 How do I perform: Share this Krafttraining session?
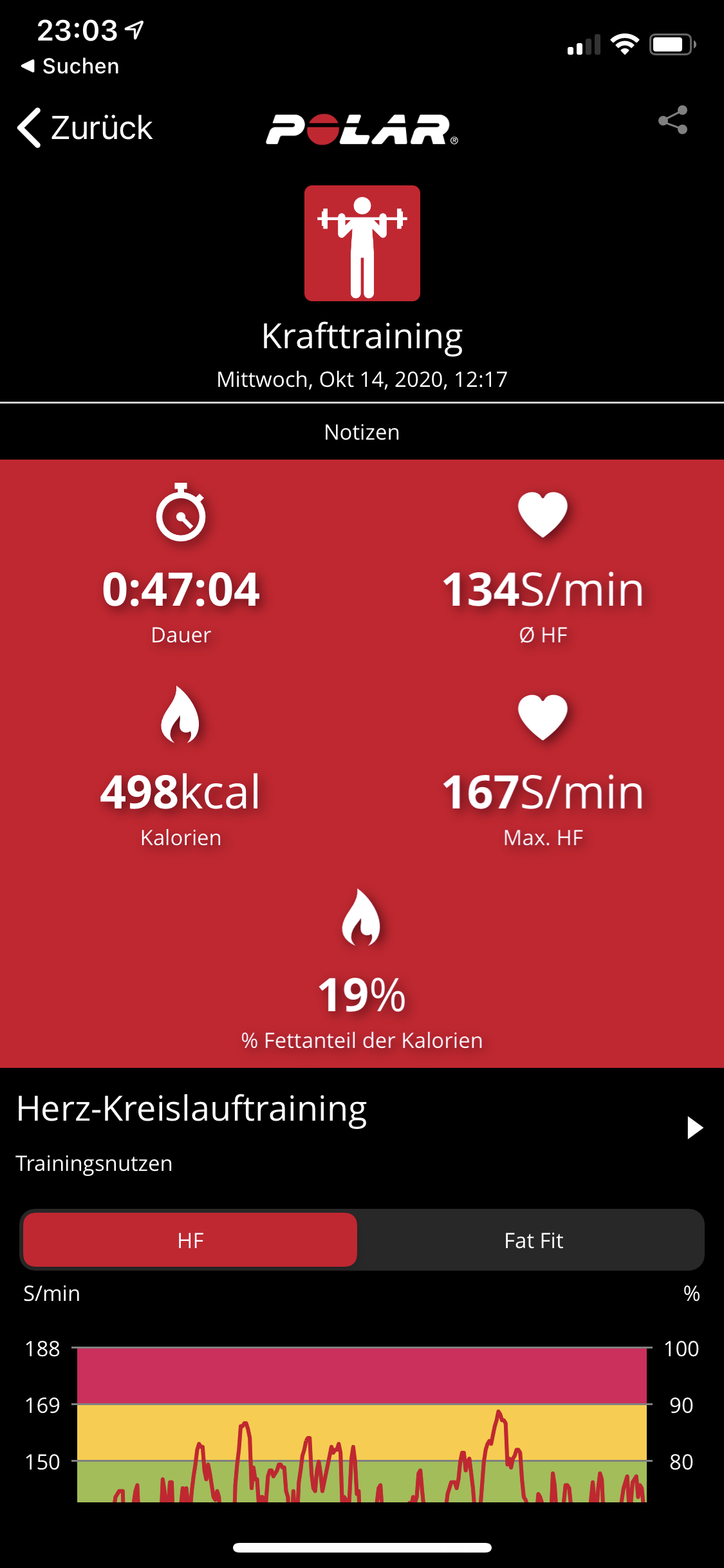[673, 120]
